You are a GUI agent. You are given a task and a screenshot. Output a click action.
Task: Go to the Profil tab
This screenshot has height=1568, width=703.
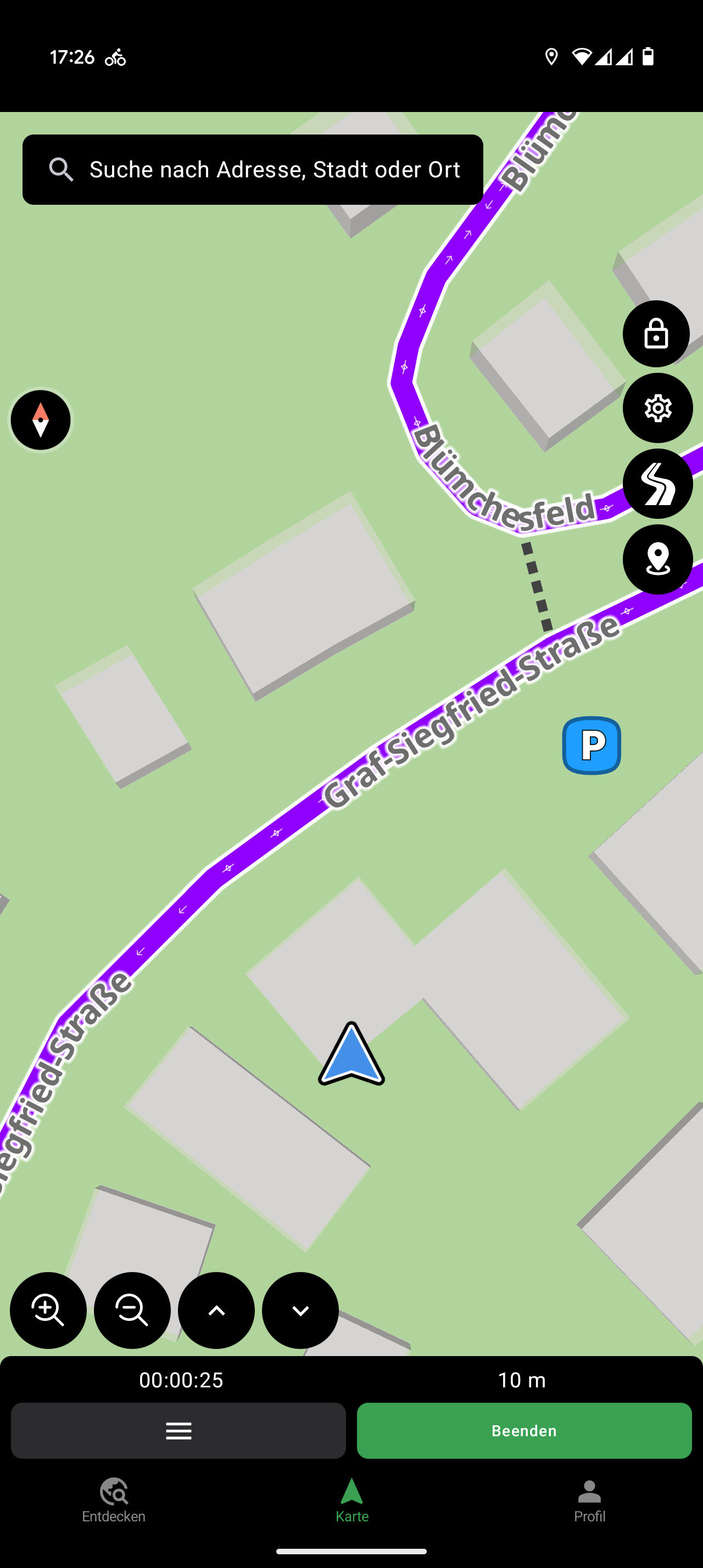tap(589, 1500)
